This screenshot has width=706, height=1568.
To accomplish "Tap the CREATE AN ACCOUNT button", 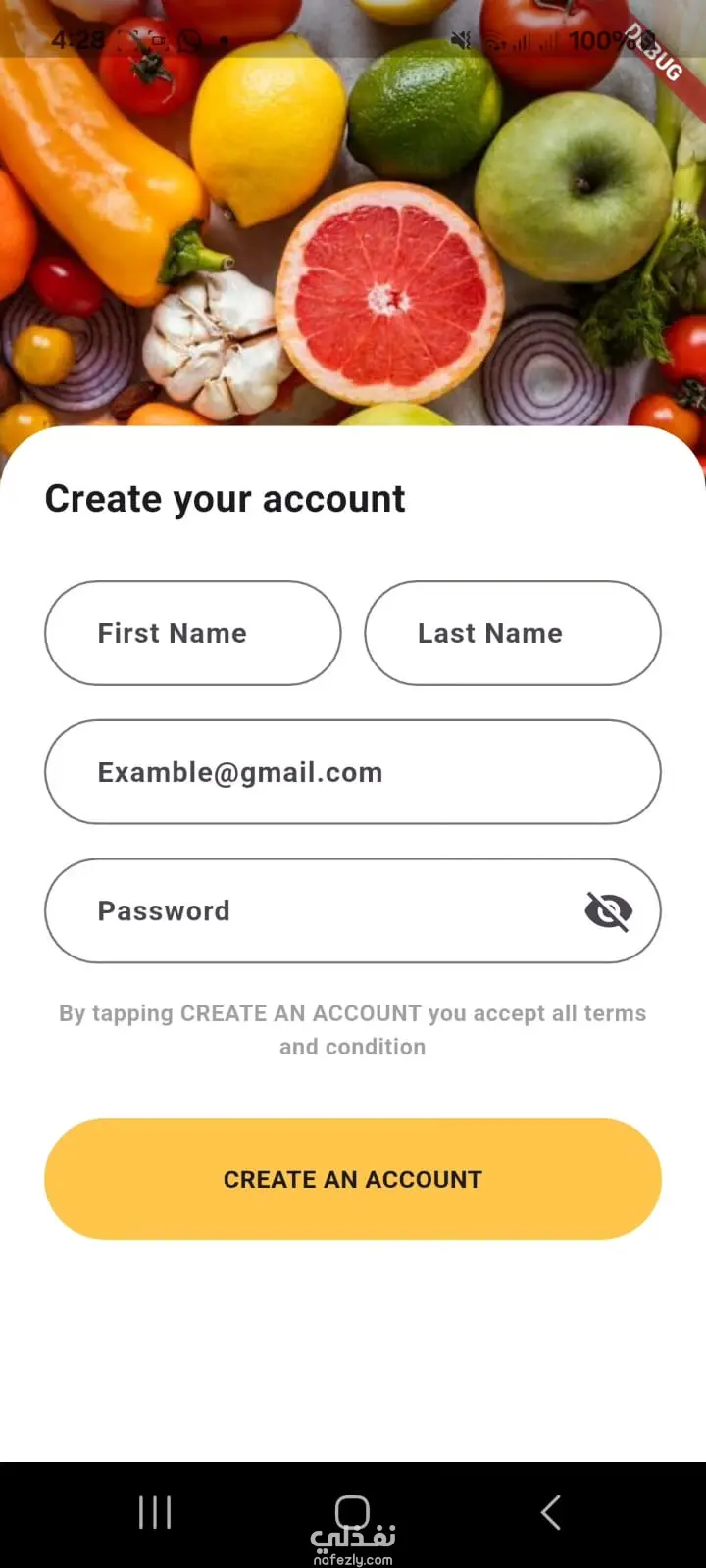I will pos(352,1179).
